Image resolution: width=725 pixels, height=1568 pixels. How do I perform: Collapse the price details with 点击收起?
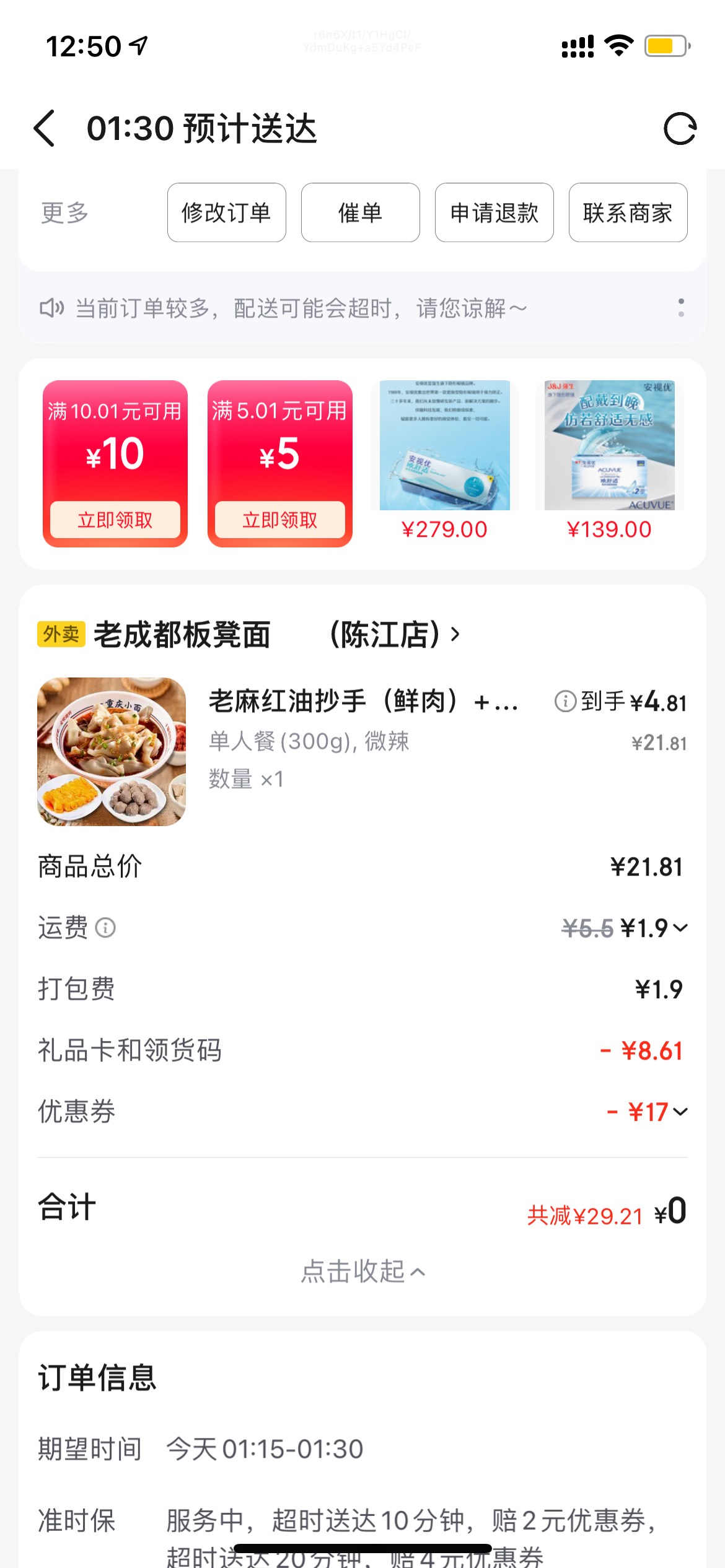point(362,1272)
